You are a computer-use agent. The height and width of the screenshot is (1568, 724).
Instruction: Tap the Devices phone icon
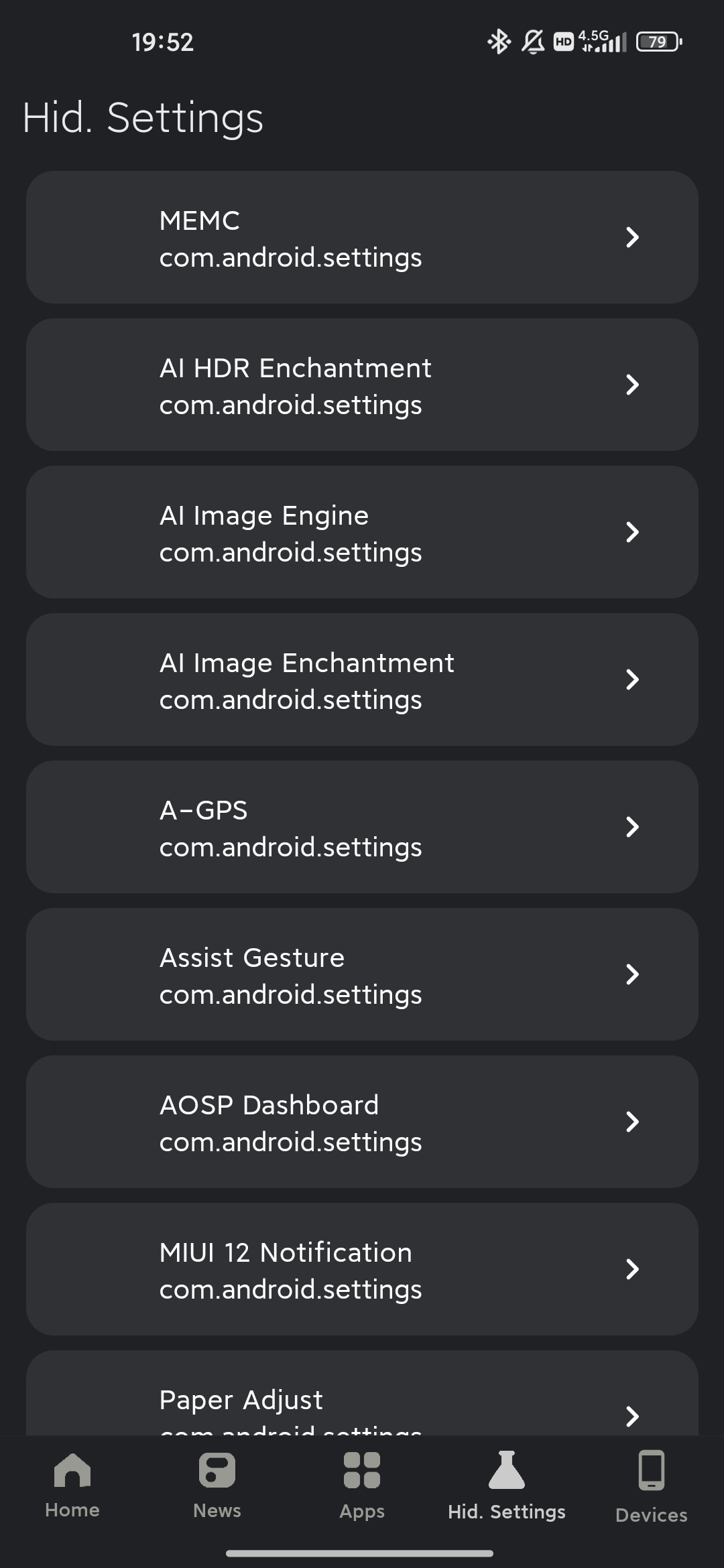tap(650, 1471)
